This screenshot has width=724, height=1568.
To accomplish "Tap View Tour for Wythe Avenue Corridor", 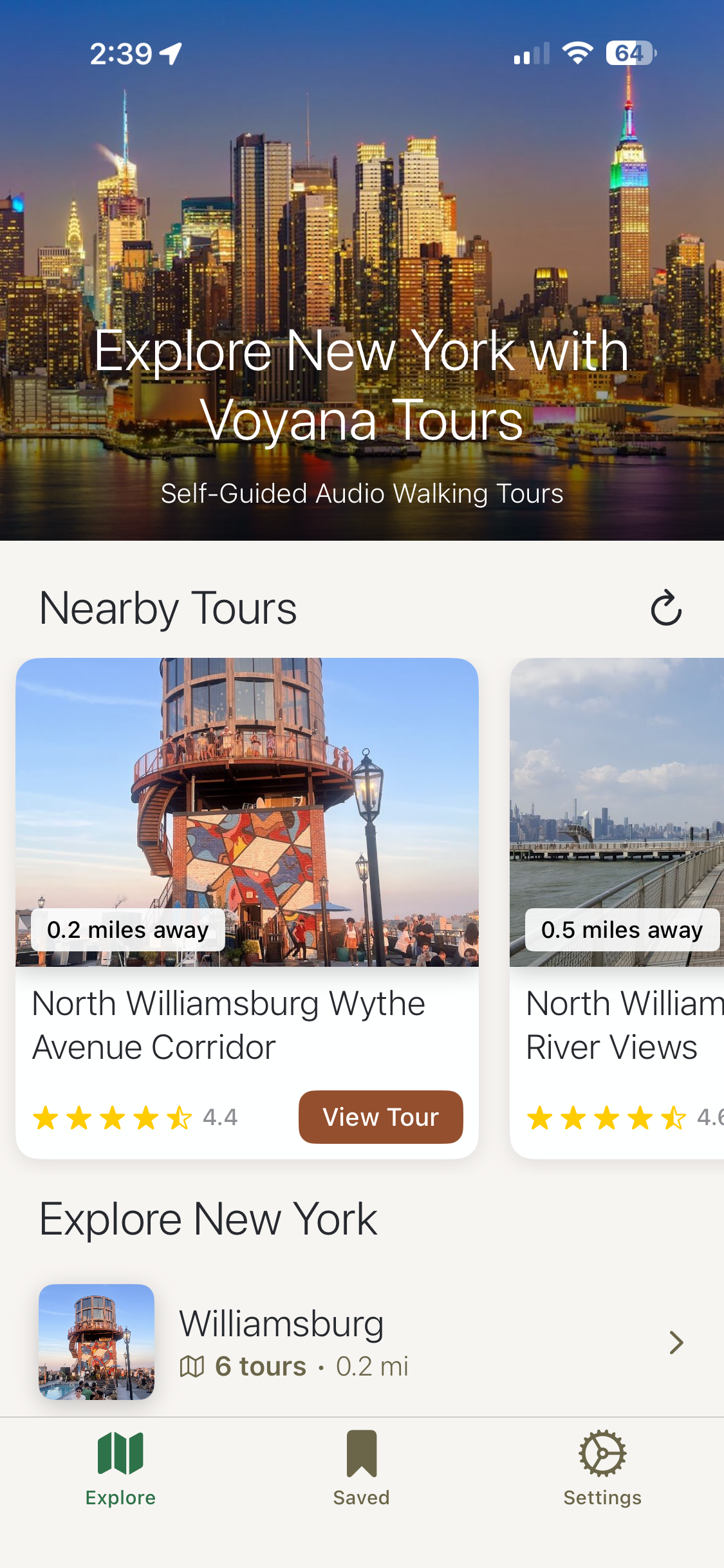I will pos(380,1117).
